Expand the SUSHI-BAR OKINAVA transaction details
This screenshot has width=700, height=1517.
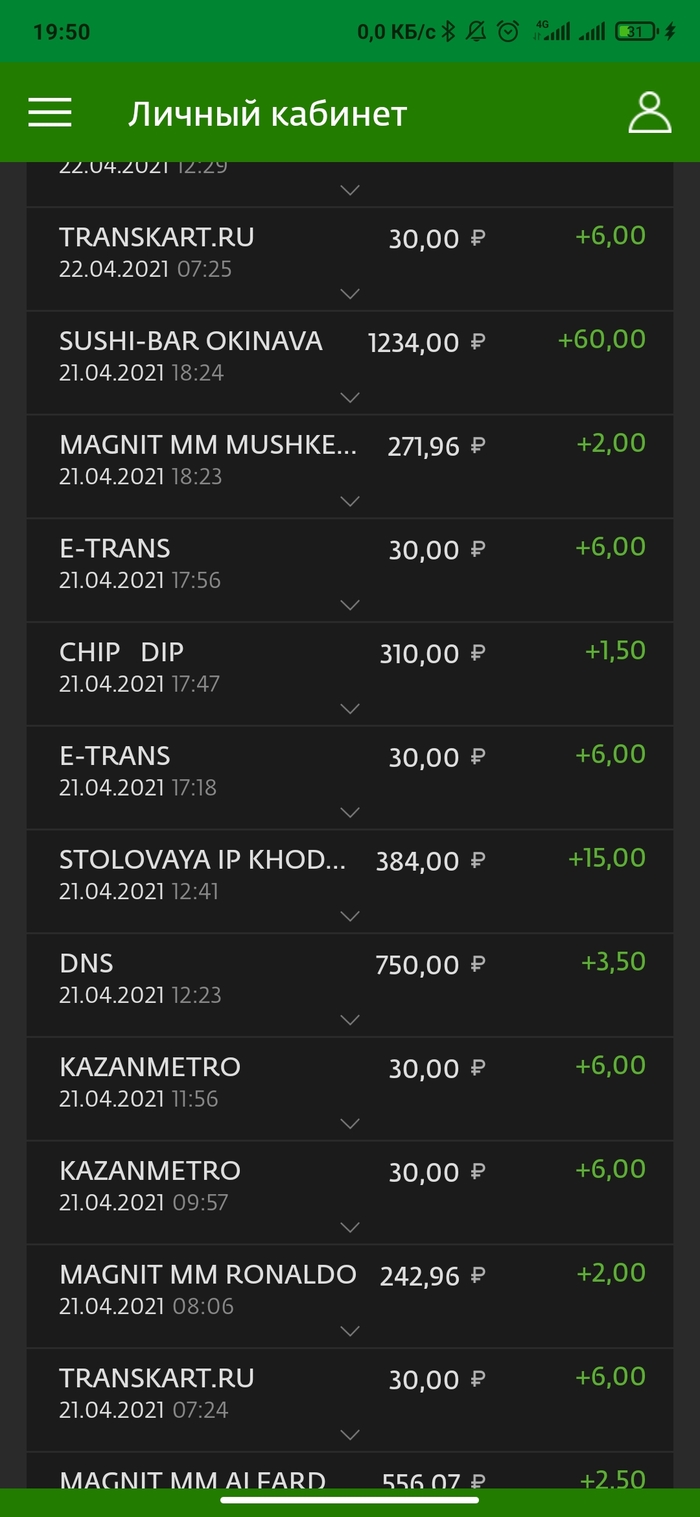pos(349,397)
